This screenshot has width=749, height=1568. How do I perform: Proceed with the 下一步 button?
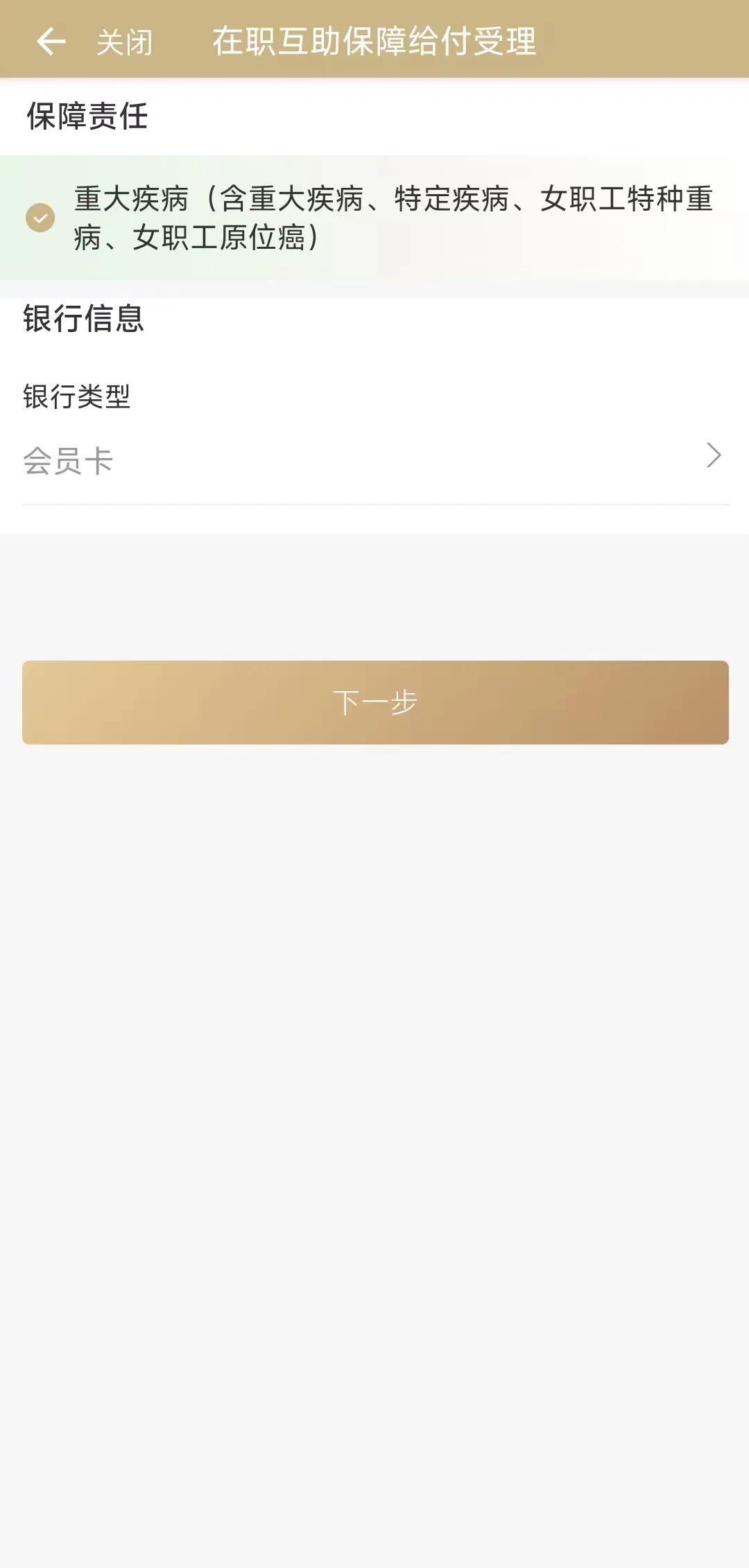click(x=375, y=702)
